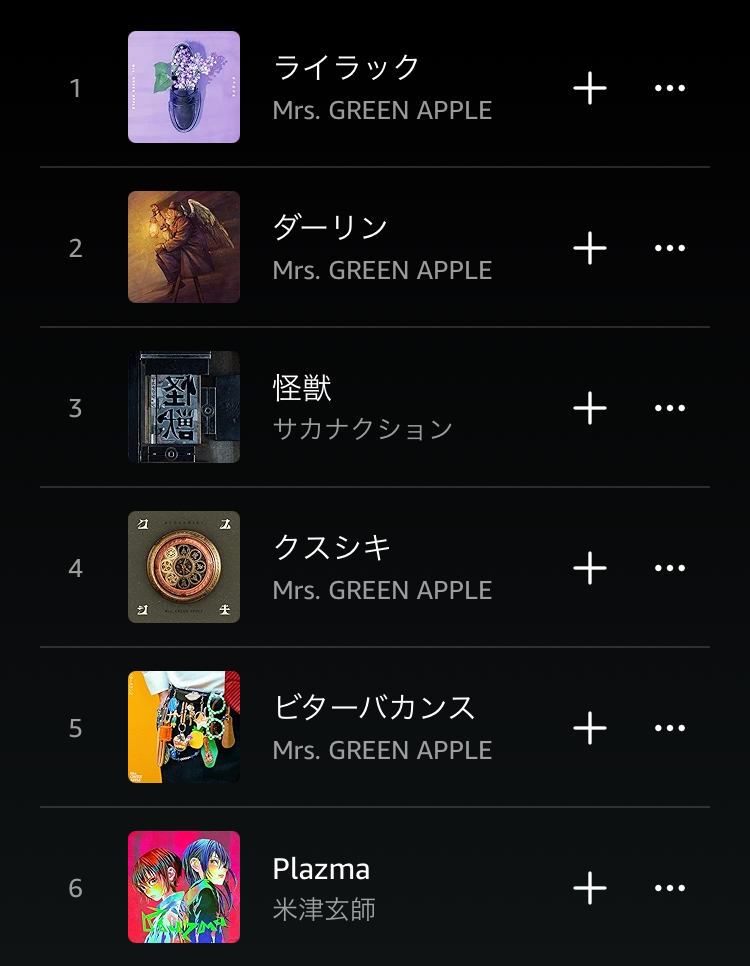The height and width of the screenshot is (966, 750).
Task: Select the track ダーリン
Action: pos(330,228)
